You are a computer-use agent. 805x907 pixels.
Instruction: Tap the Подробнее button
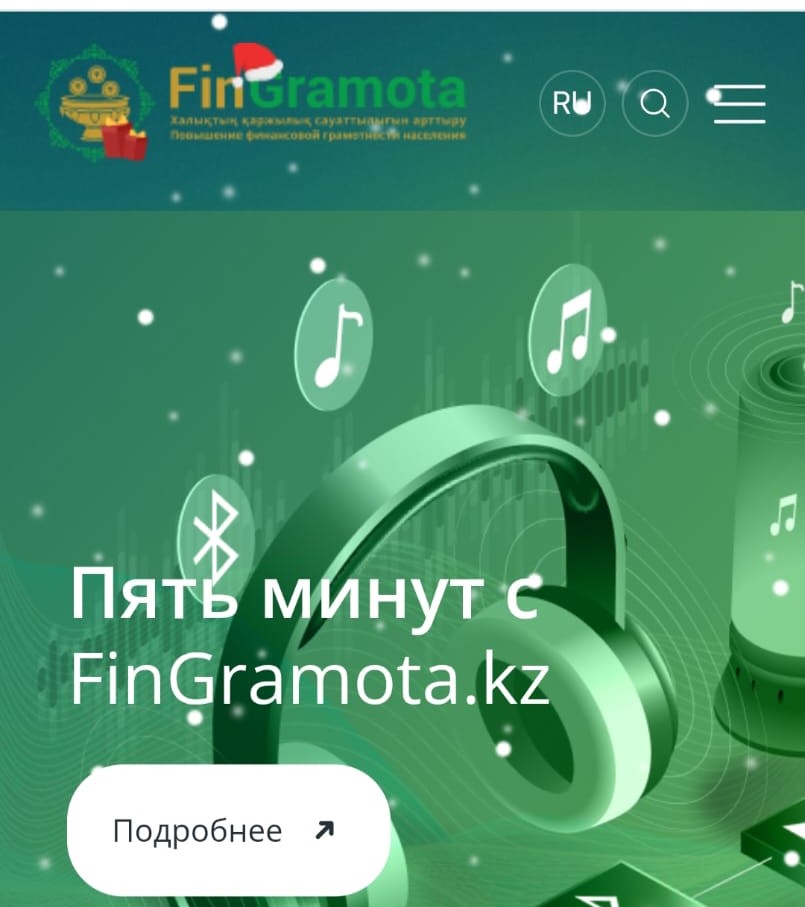click(x=228, y=830)
